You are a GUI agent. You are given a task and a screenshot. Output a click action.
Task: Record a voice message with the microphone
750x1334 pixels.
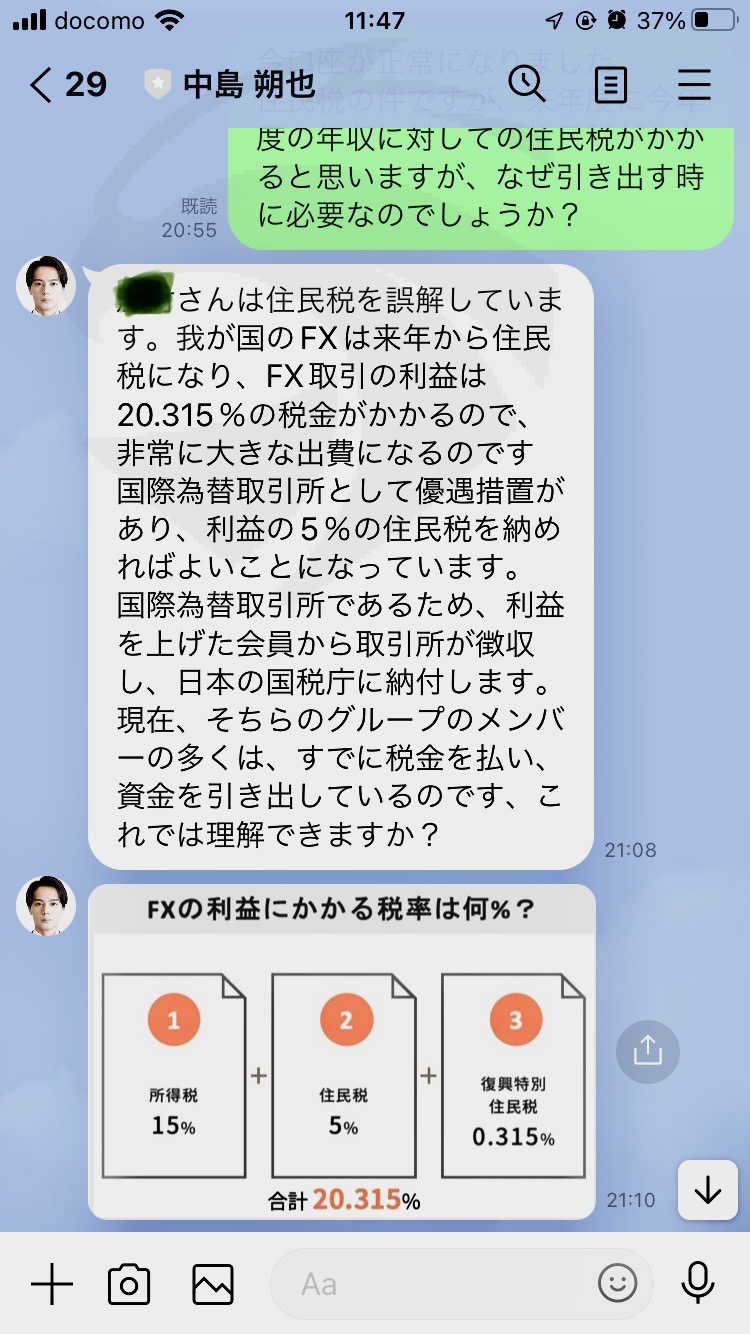click(696, 1284)
